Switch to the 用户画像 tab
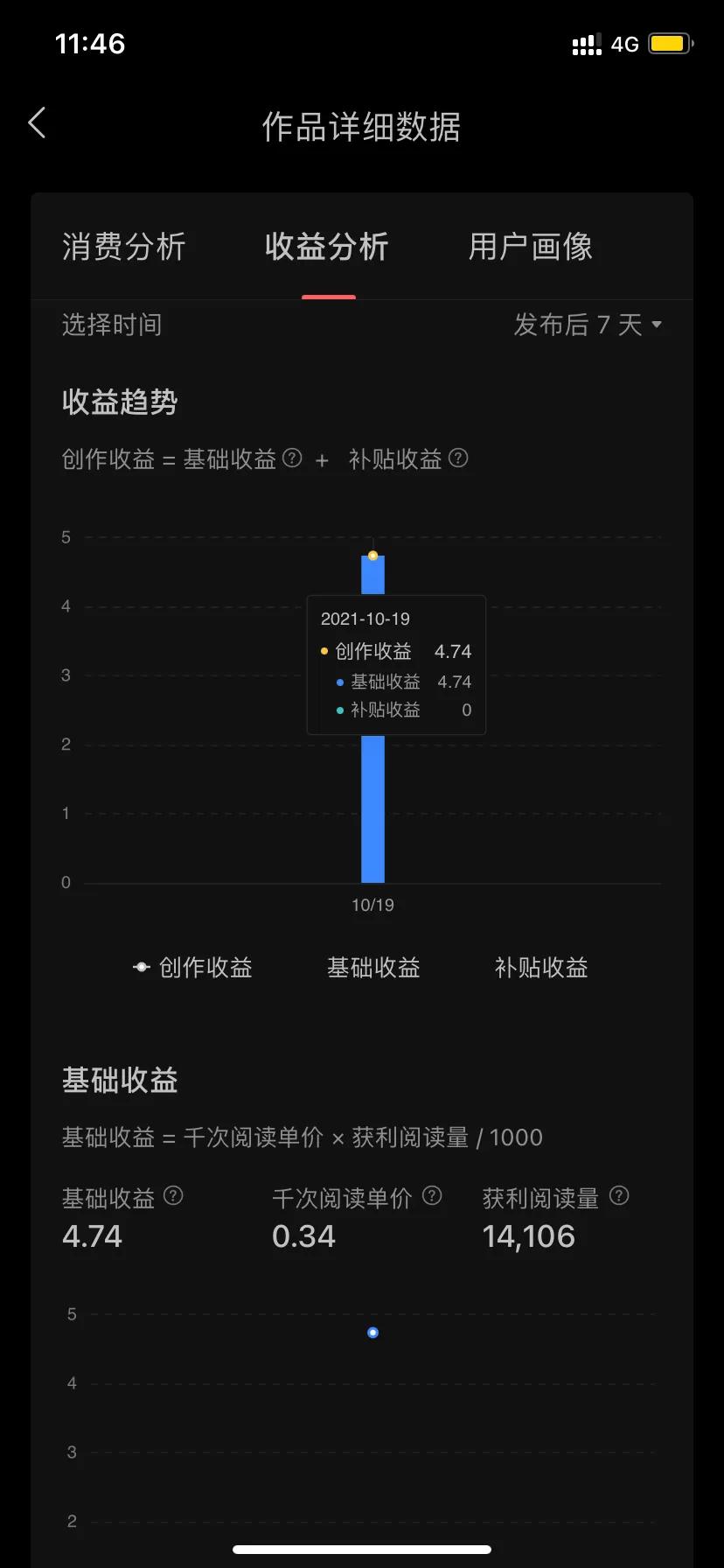 [x=530, y=248]
